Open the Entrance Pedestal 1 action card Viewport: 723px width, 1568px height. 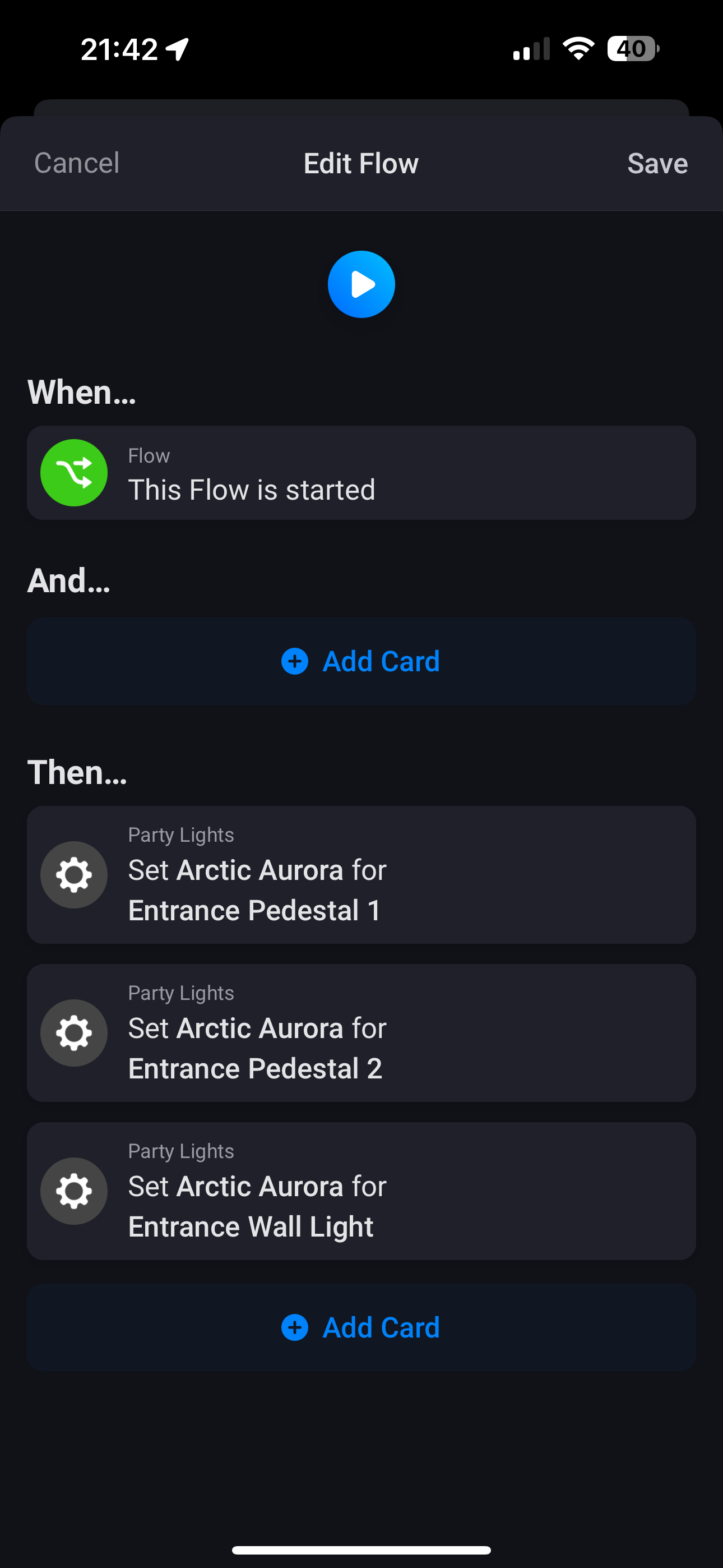361,875
